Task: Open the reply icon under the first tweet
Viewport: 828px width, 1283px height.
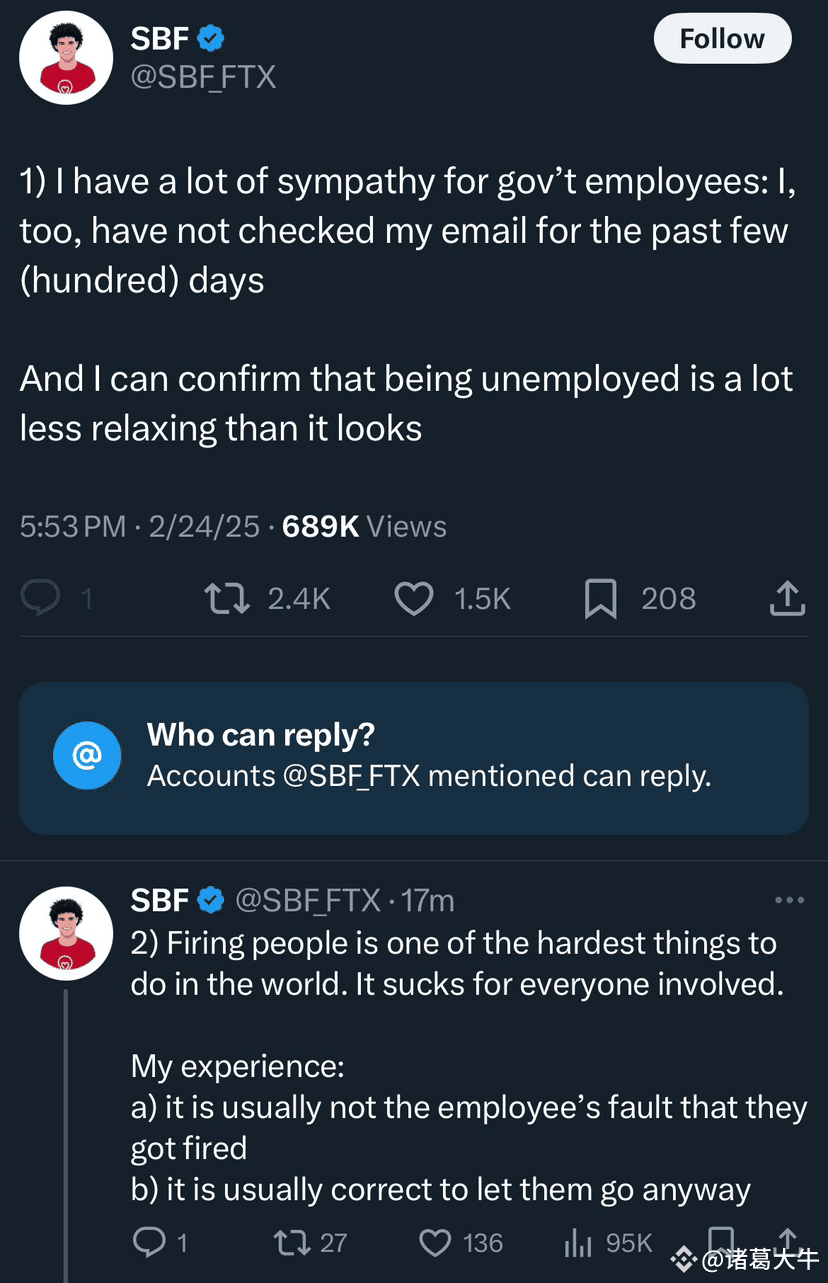Action: point(40,598)
